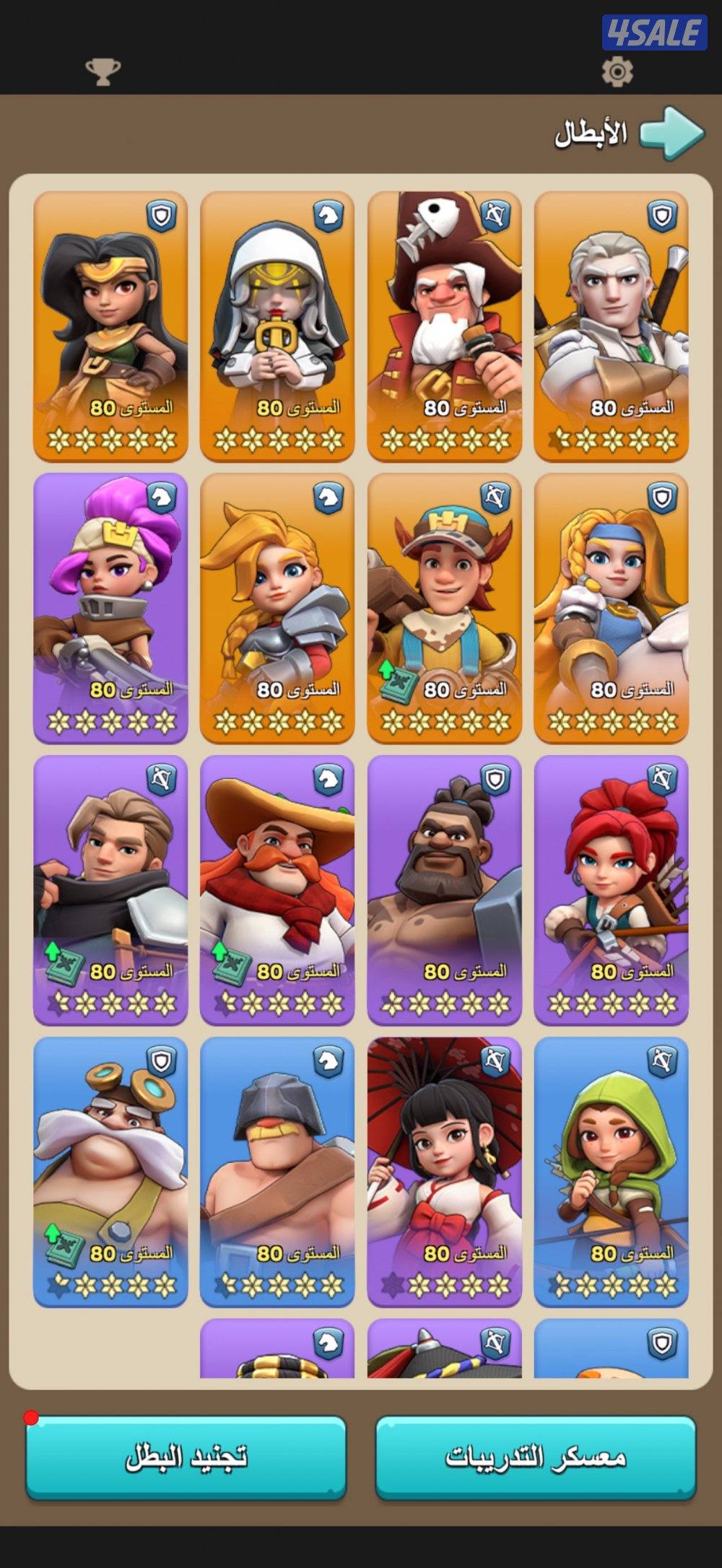Select the nun hero with golden mask
Screen dimensions: 722x1568
tap(277, 325)
